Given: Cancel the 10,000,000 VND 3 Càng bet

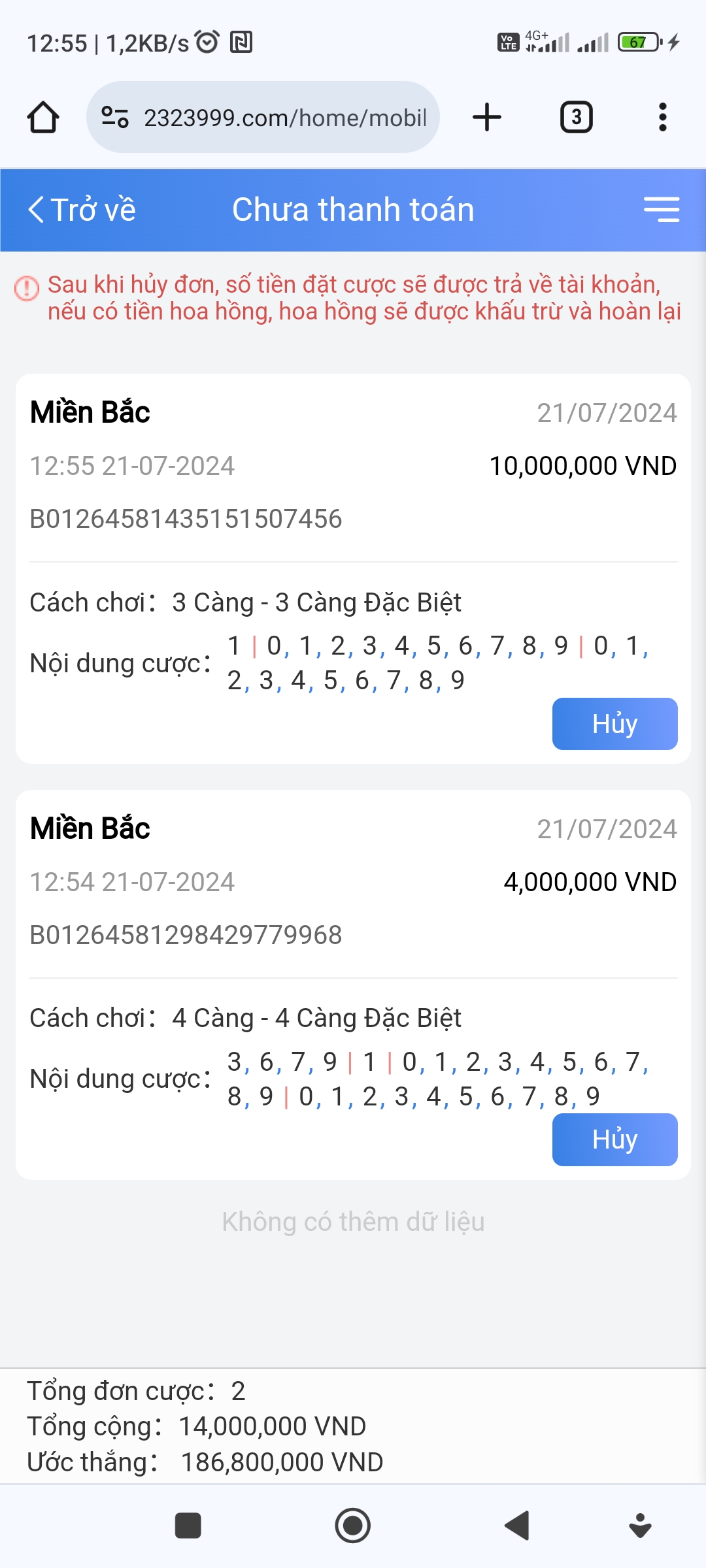Looking at the screenshot, I should [614, 724].
